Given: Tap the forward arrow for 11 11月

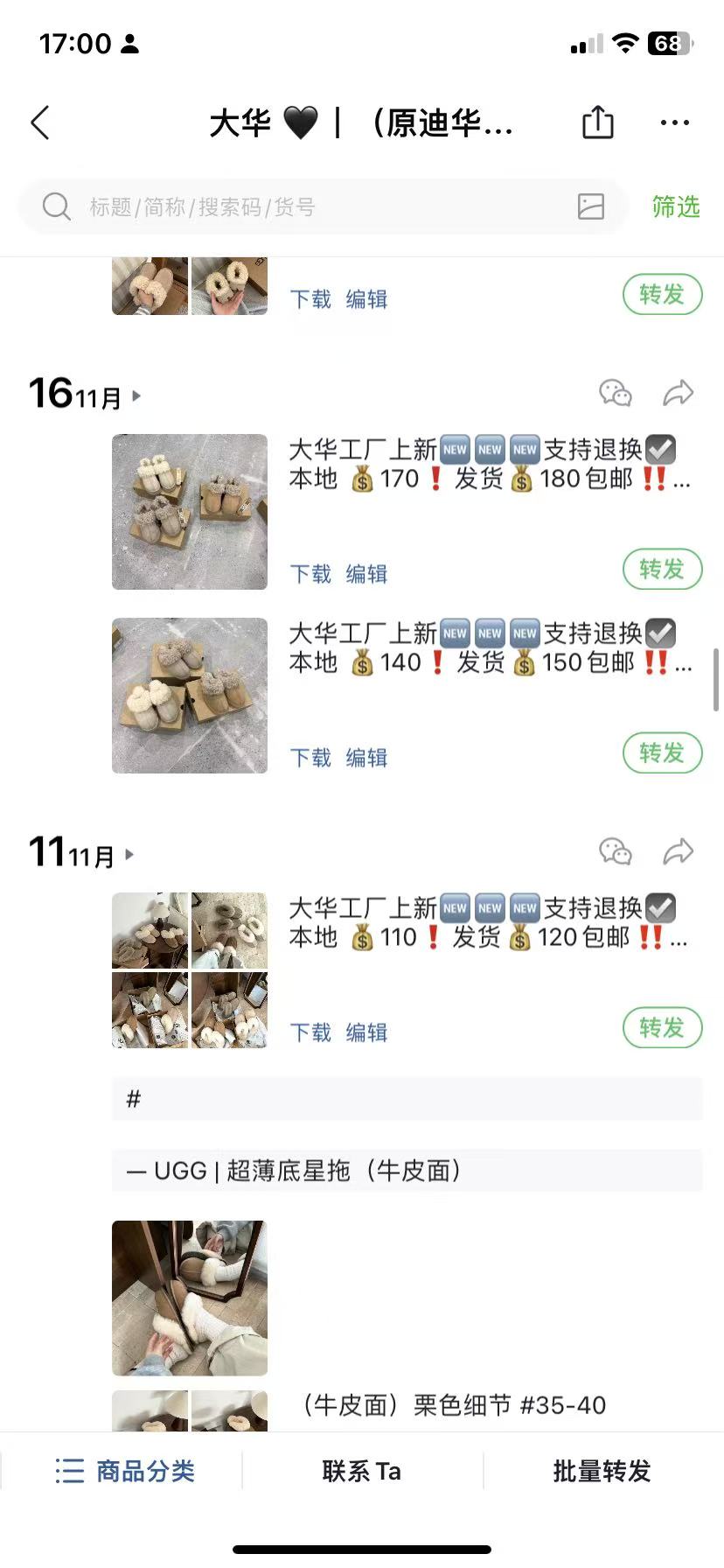Looking at the screenshot, I should (678, 851).
